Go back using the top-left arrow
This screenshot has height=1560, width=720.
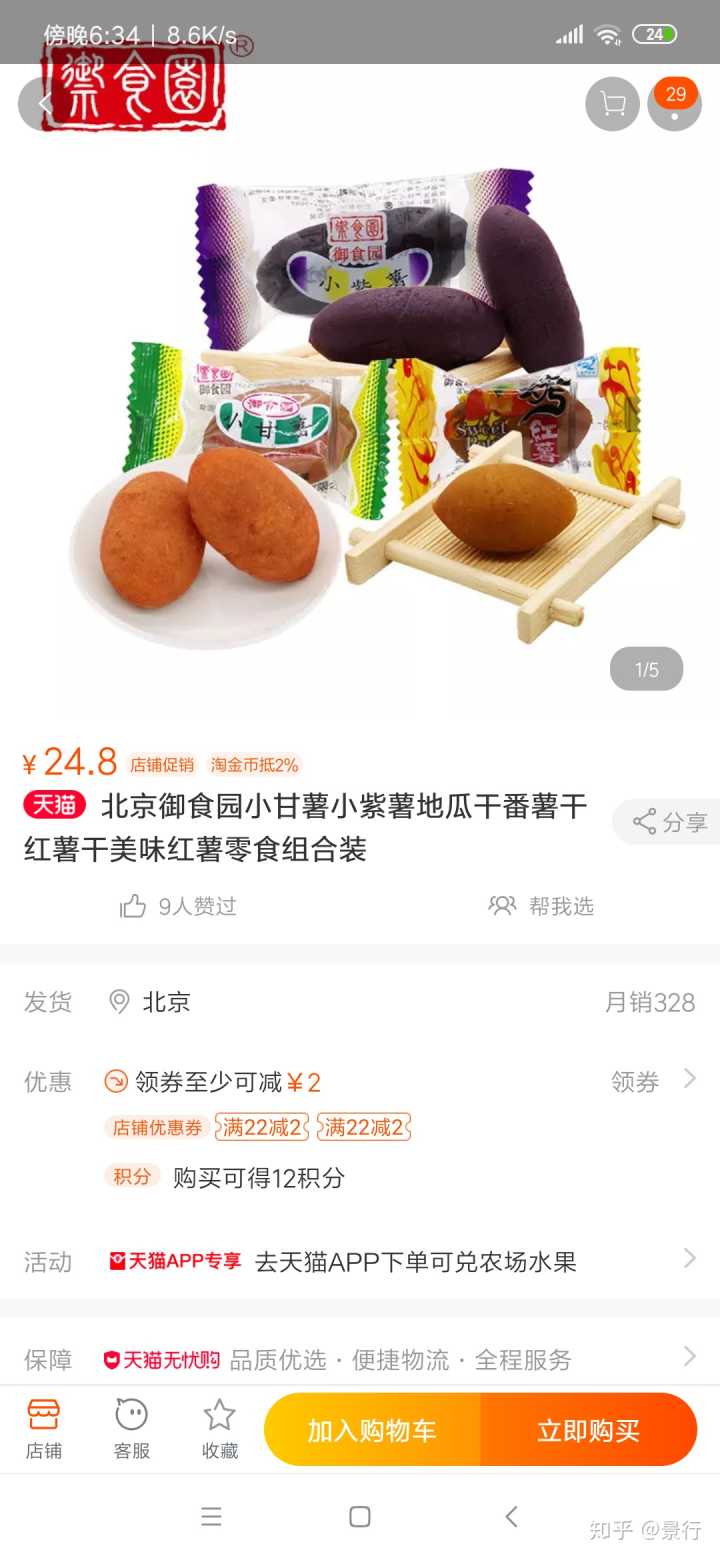[44, 103]
